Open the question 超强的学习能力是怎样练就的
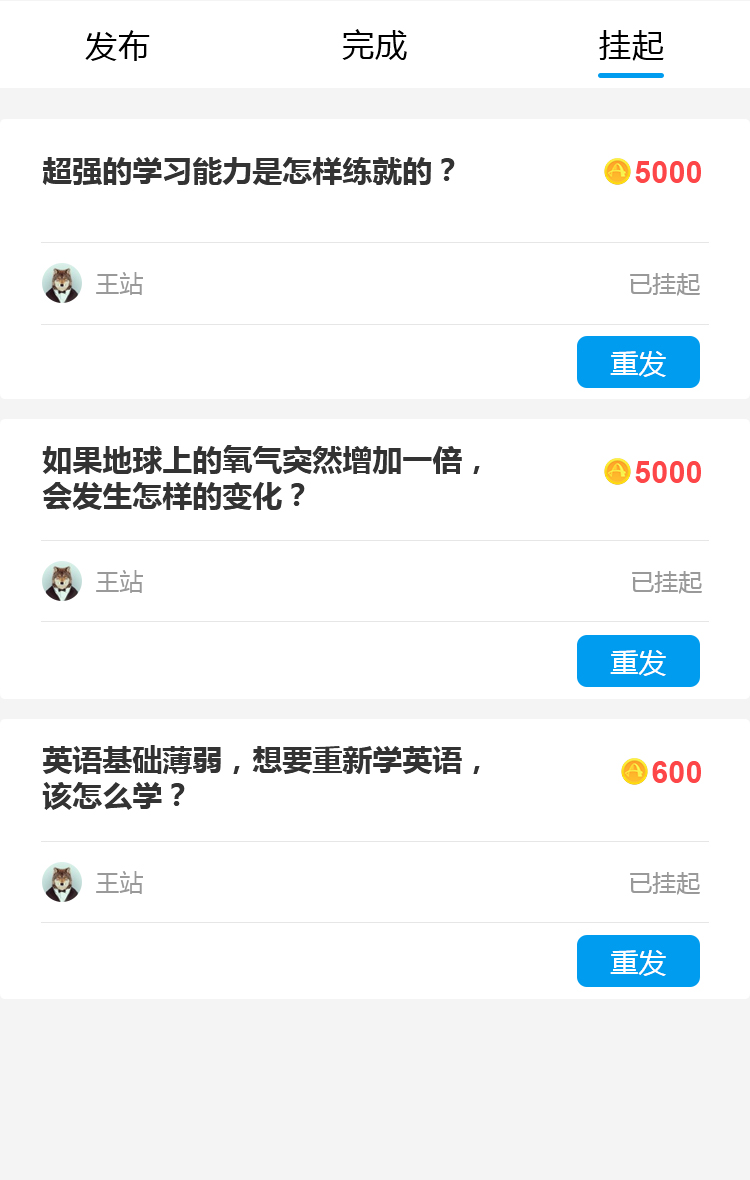Image resolution: width=750 pixels, height=1180 pixels. [x=250, y=172]
